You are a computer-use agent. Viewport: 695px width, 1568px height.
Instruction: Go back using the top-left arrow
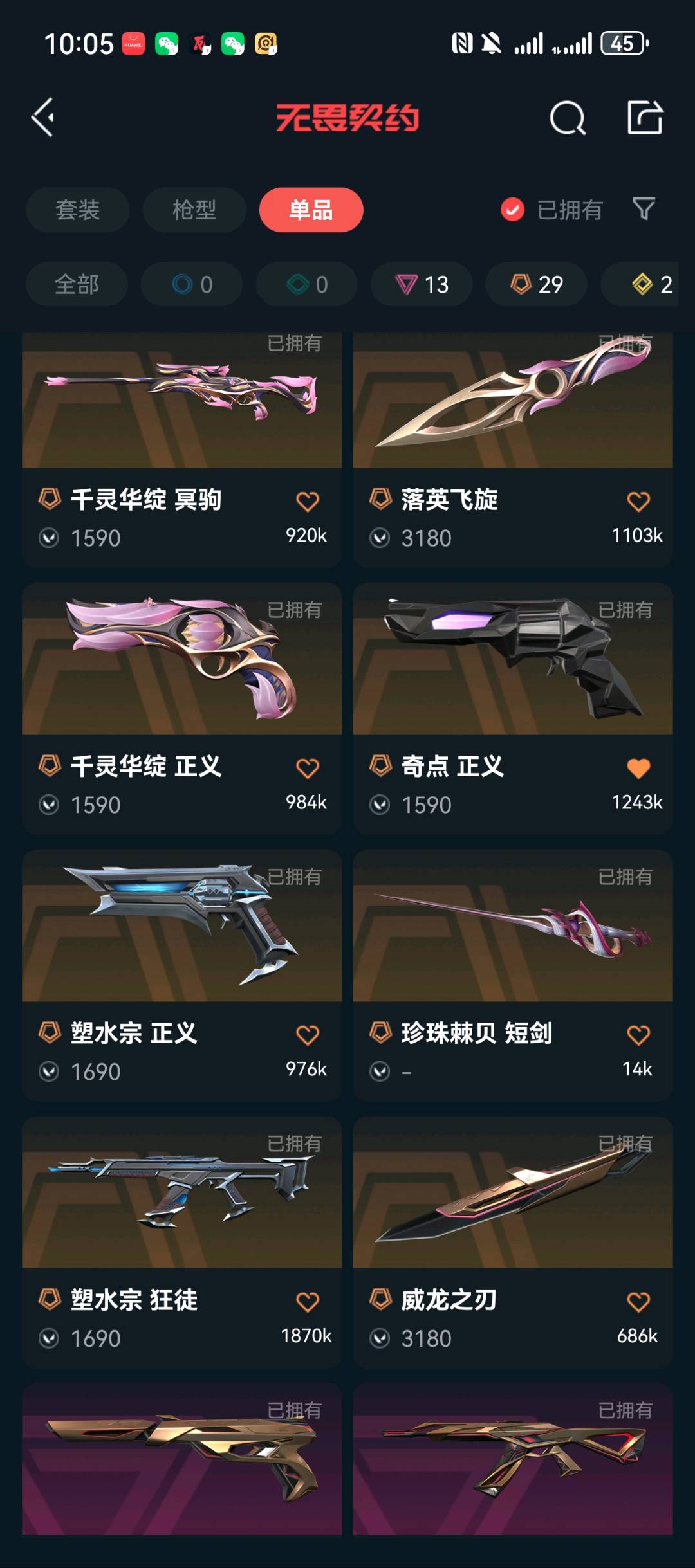coord(43,118)
